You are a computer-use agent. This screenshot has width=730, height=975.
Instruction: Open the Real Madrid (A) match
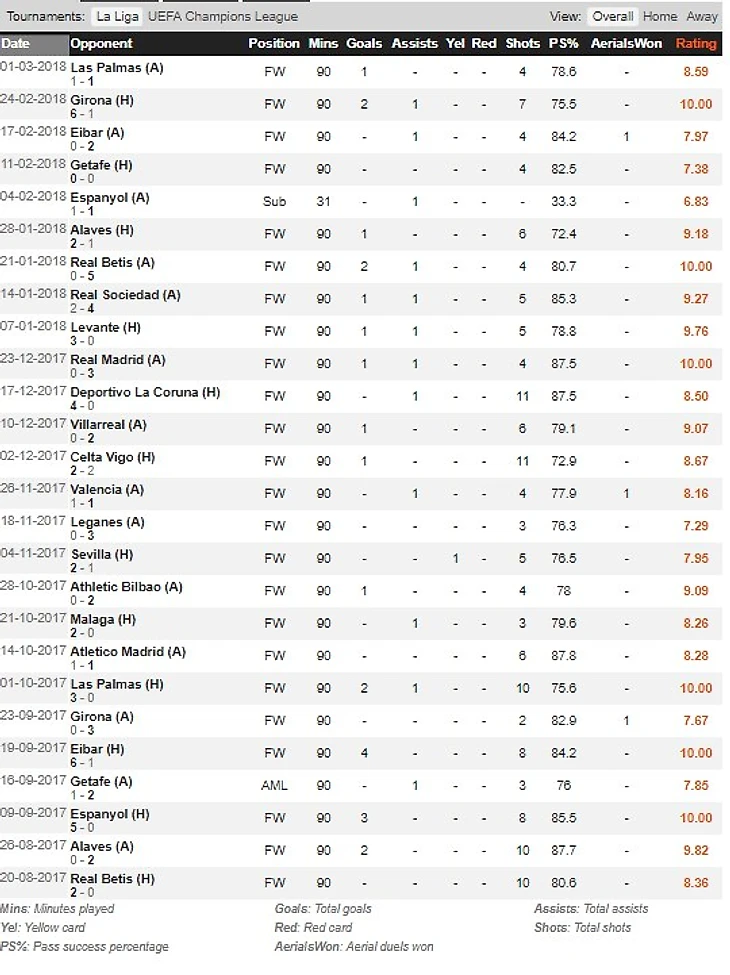[x=118, y=360]
